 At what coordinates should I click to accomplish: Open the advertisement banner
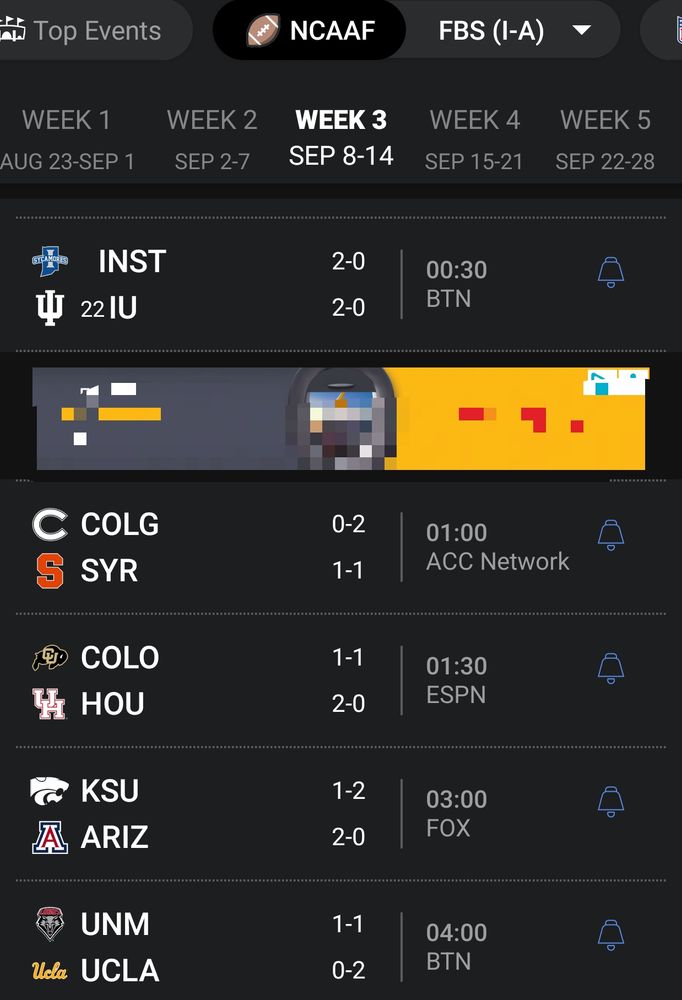[x=340, y=418]
